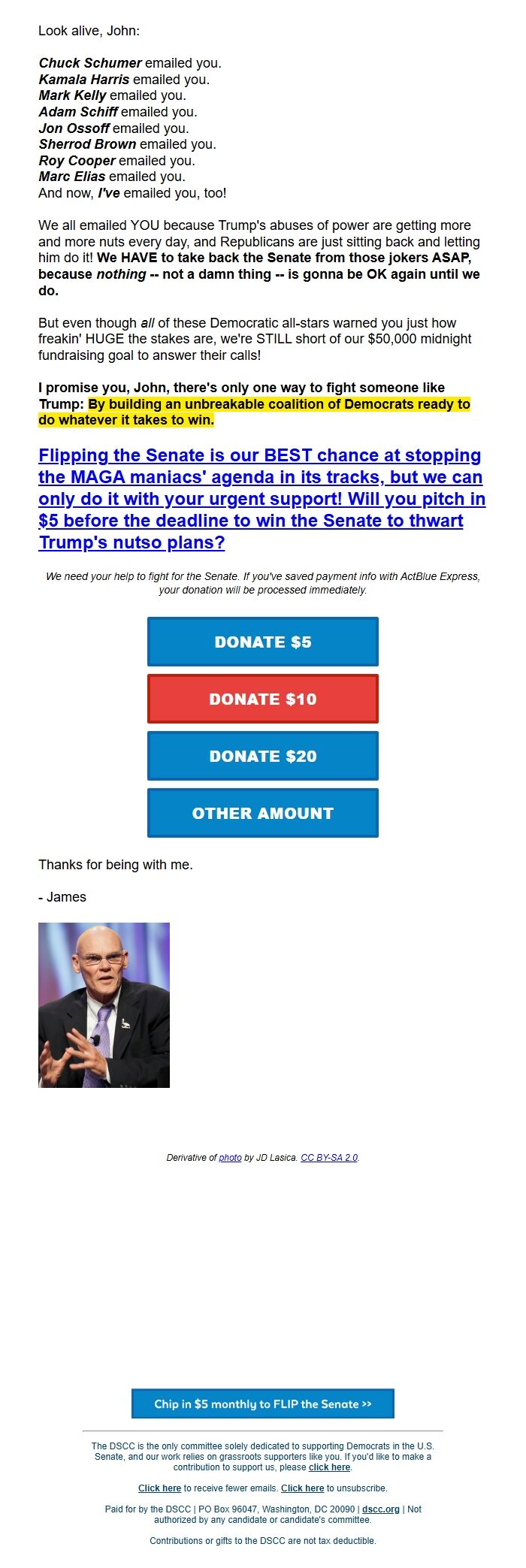The width and height of the screenshot is (526, 1568).
Task: Chip in $5 monthly to FLIP the Senate
Action: coord(263,1403)
